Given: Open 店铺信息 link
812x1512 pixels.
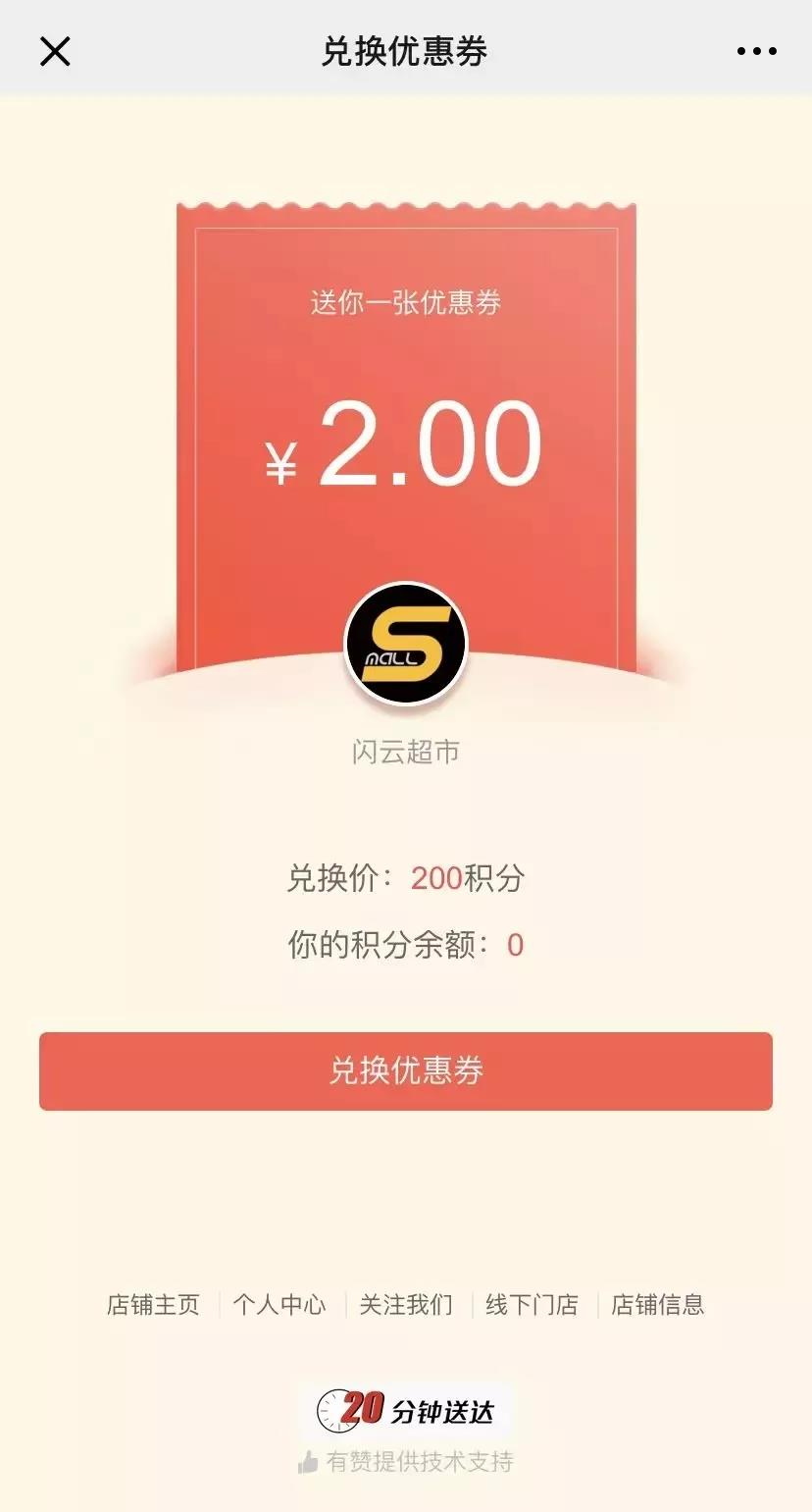Looking at the screenshot, I should click(658, 1304).
